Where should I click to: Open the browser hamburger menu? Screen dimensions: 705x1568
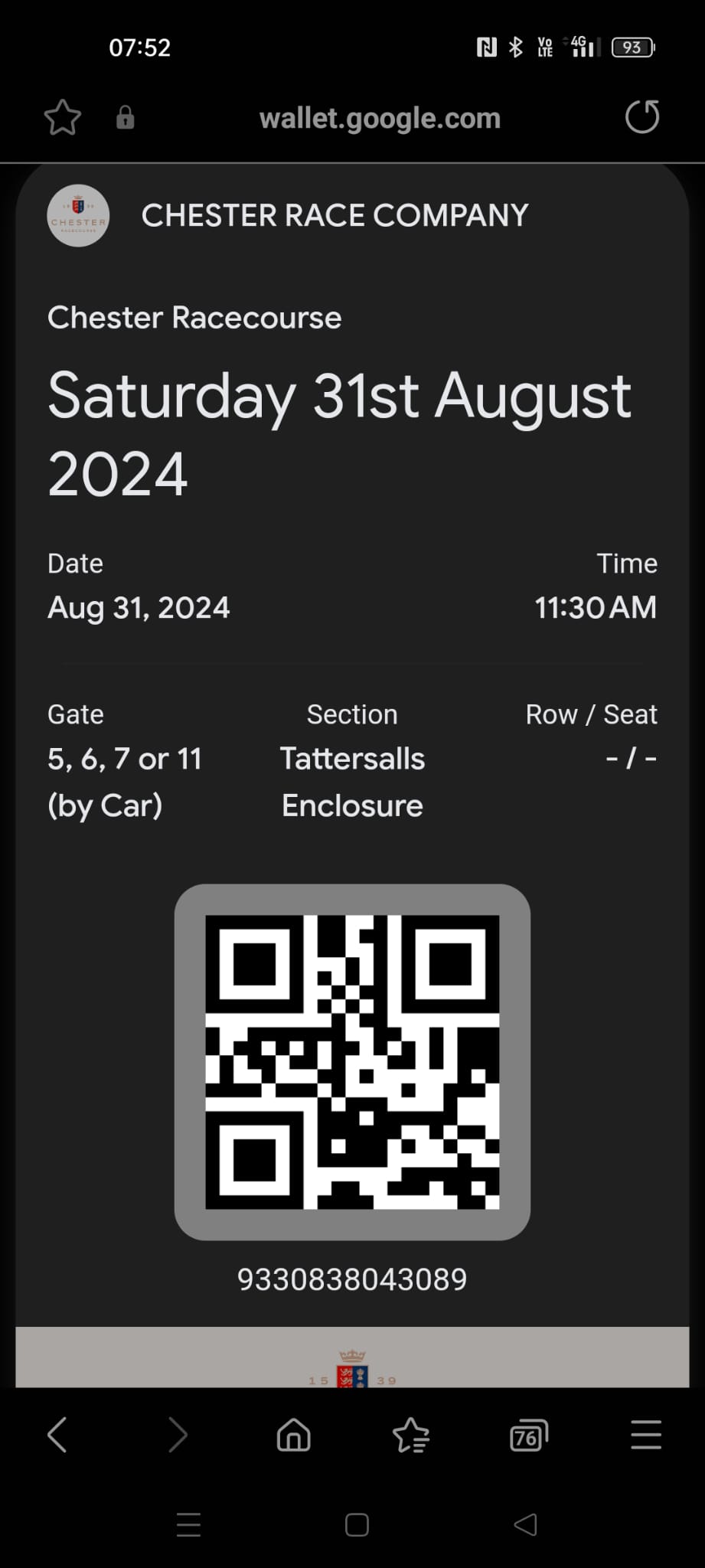[646, 1435]
